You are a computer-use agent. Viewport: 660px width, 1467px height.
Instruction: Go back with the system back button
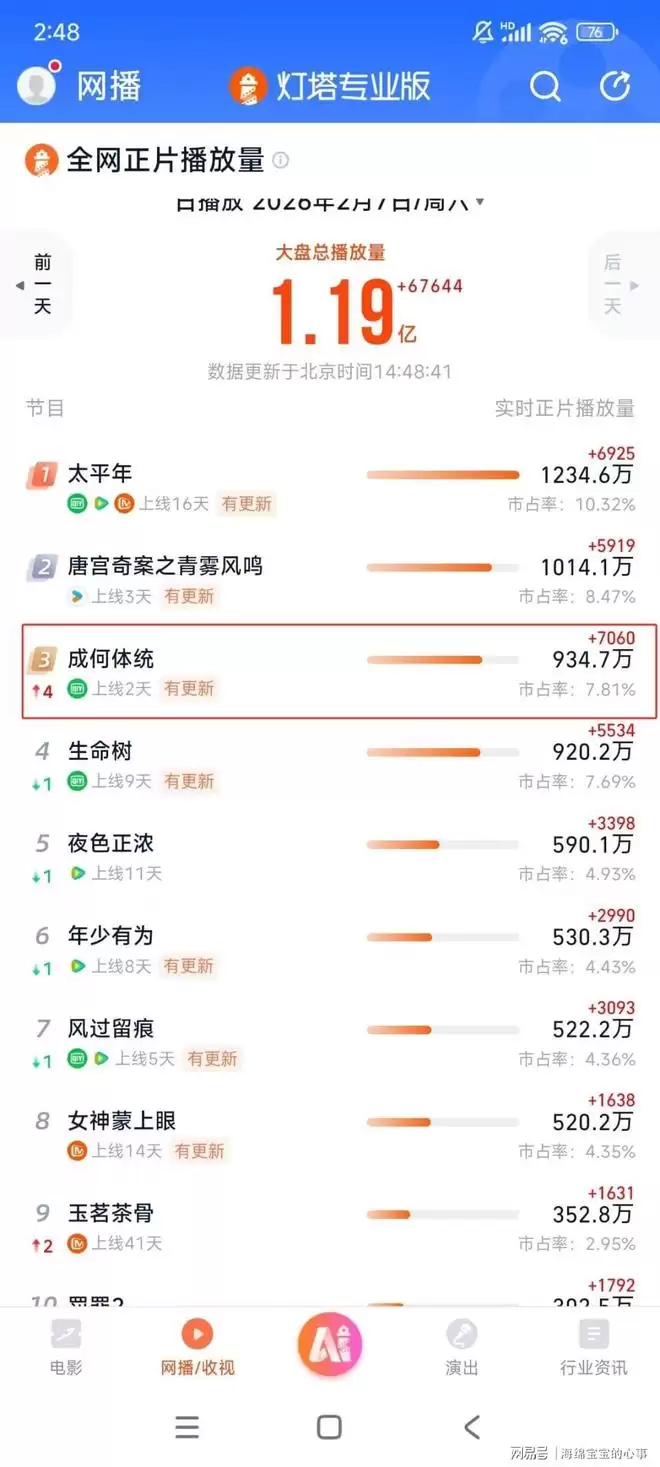pos(472,1427)
